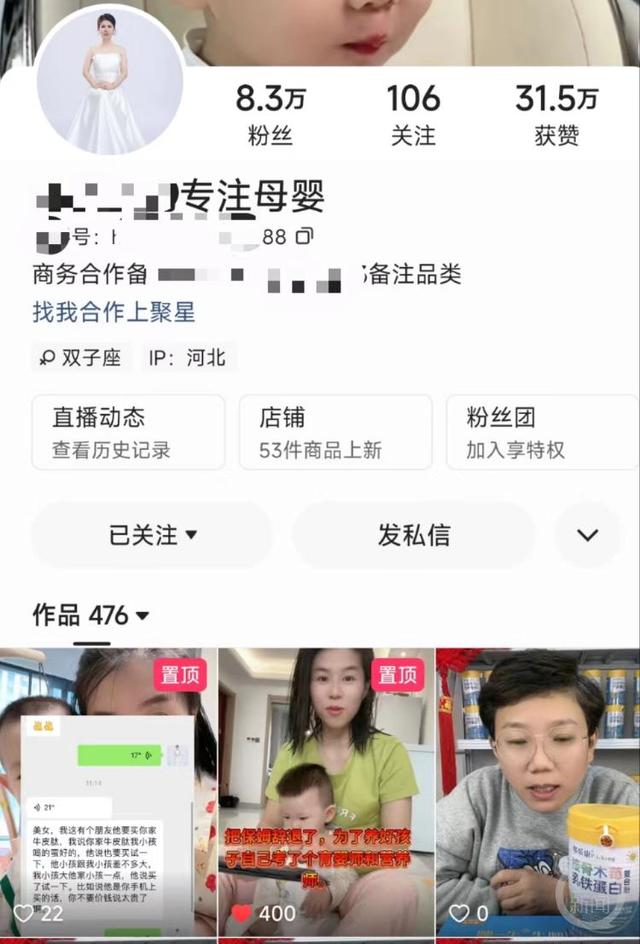Tap the 已关注 following button
The height and width of the screenshot is (944, 640).
[152, 535]
